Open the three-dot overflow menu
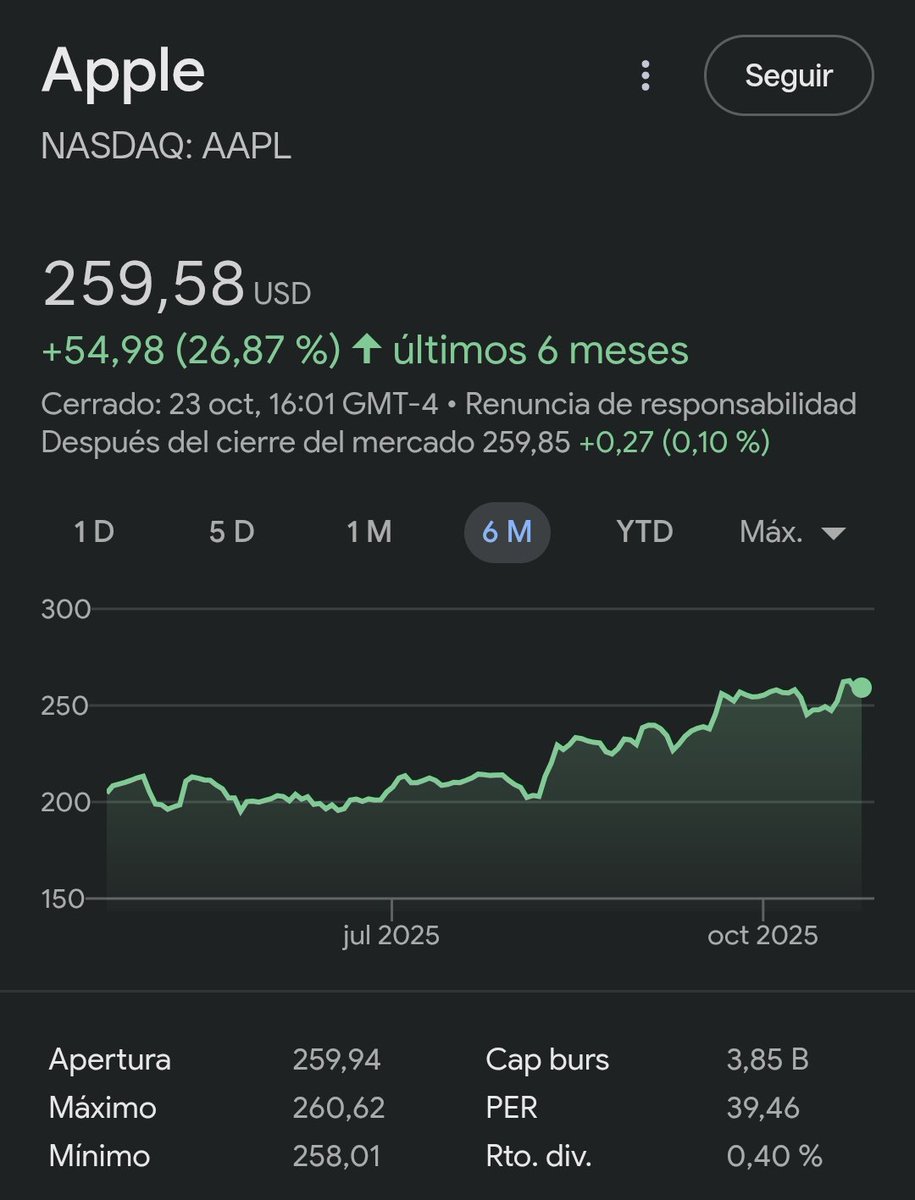915x1200 pixels. (x=646, y=76)
